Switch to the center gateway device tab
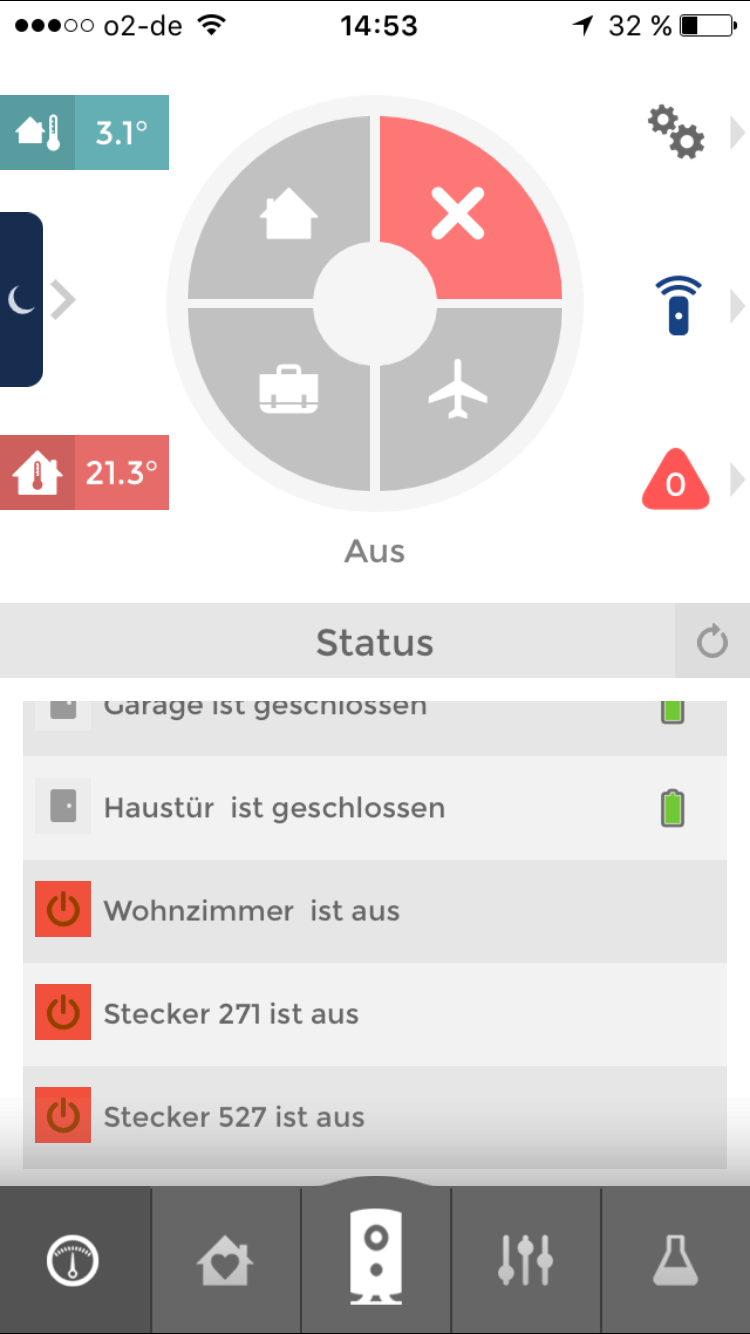This screenshot has height=1334, width=750. (x=376, y=1257)
